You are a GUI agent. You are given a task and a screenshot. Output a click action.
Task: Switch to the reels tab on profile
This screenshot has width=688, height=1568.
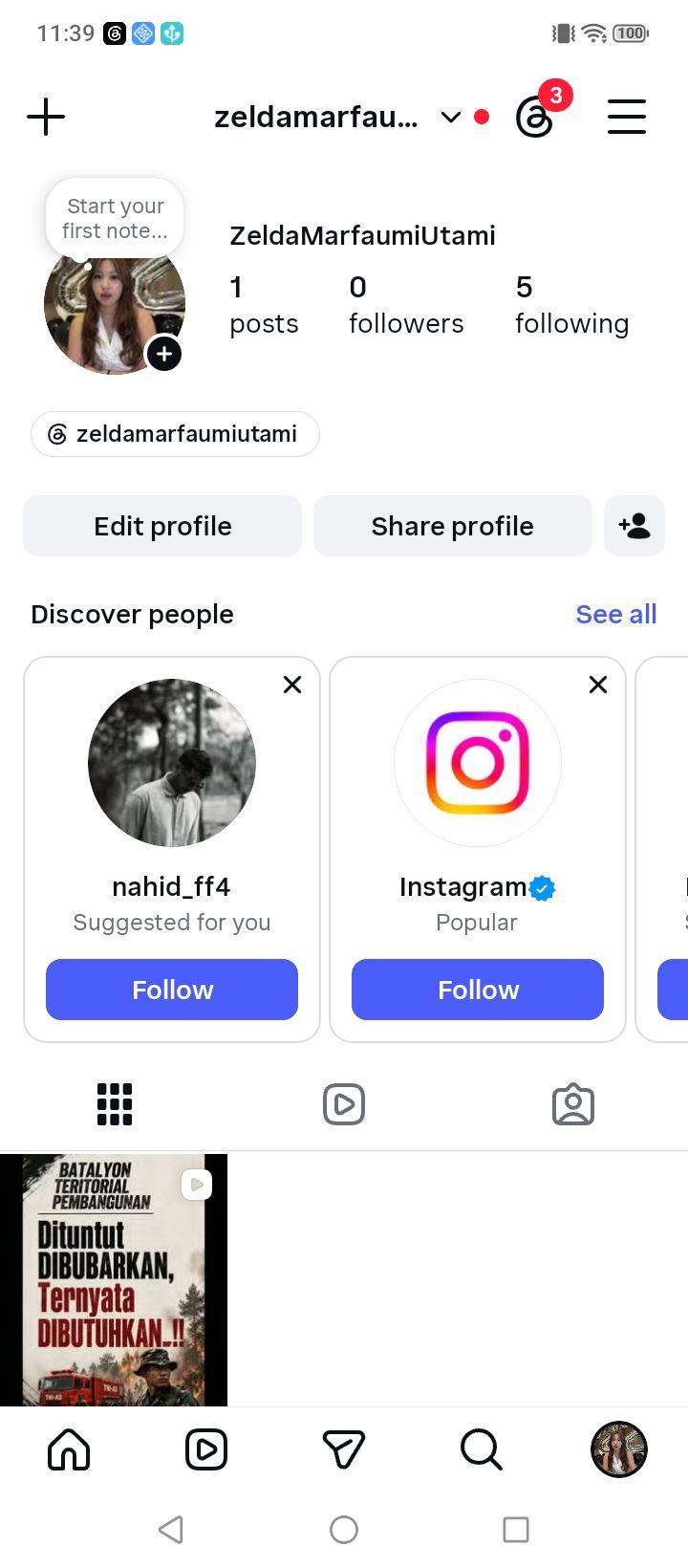pos(344,1104)
